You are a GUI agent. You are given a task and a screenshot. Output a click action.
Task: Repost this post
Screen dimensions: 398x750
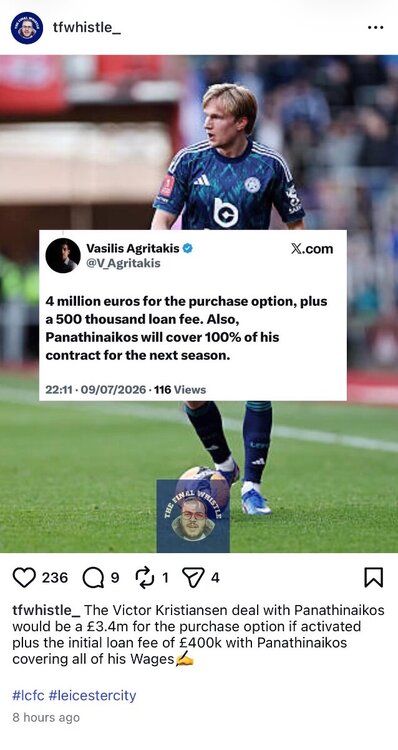pyautogui.click(x=143, y=577)
